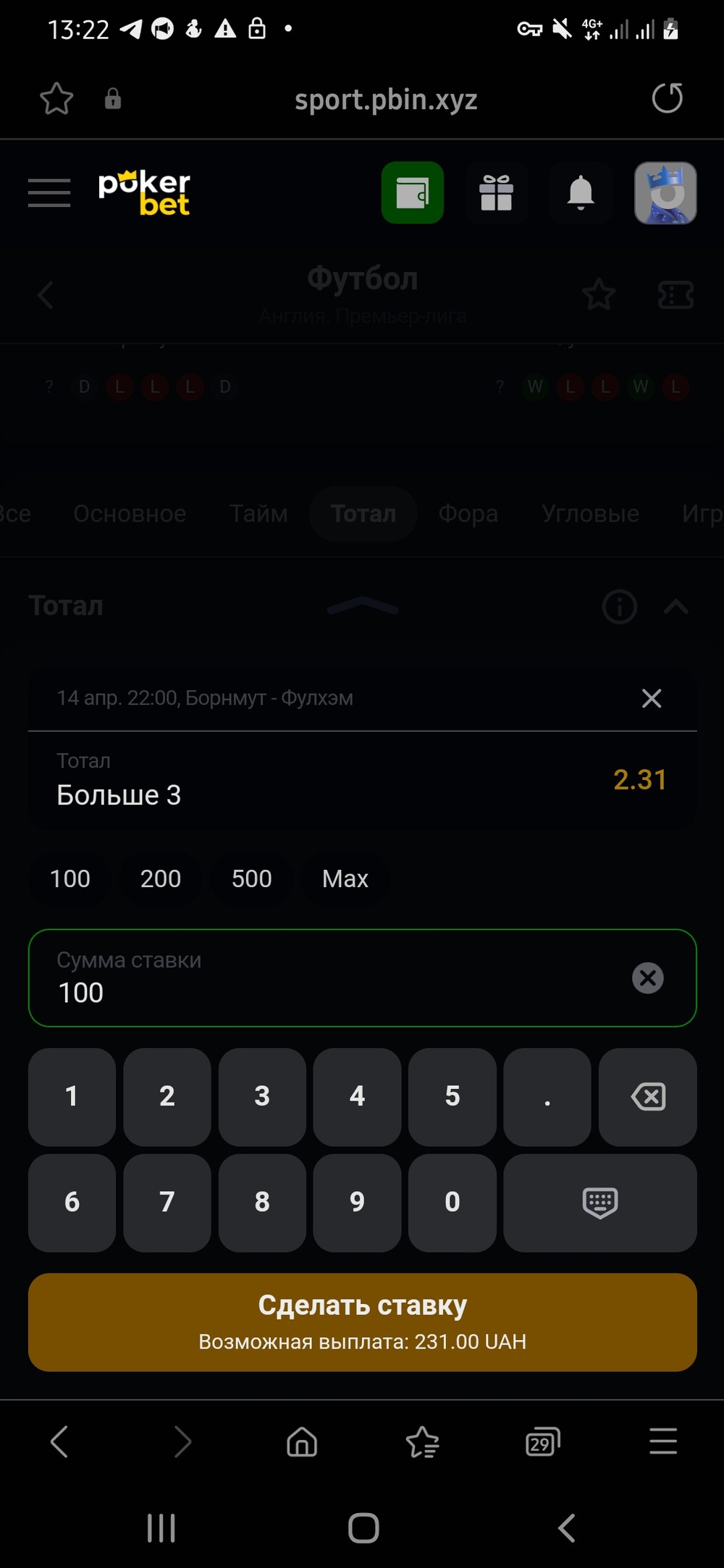Viewport: 724px width, 1568px height.
Task: Open the gift bonuses icon
Action: pos(497,192)
